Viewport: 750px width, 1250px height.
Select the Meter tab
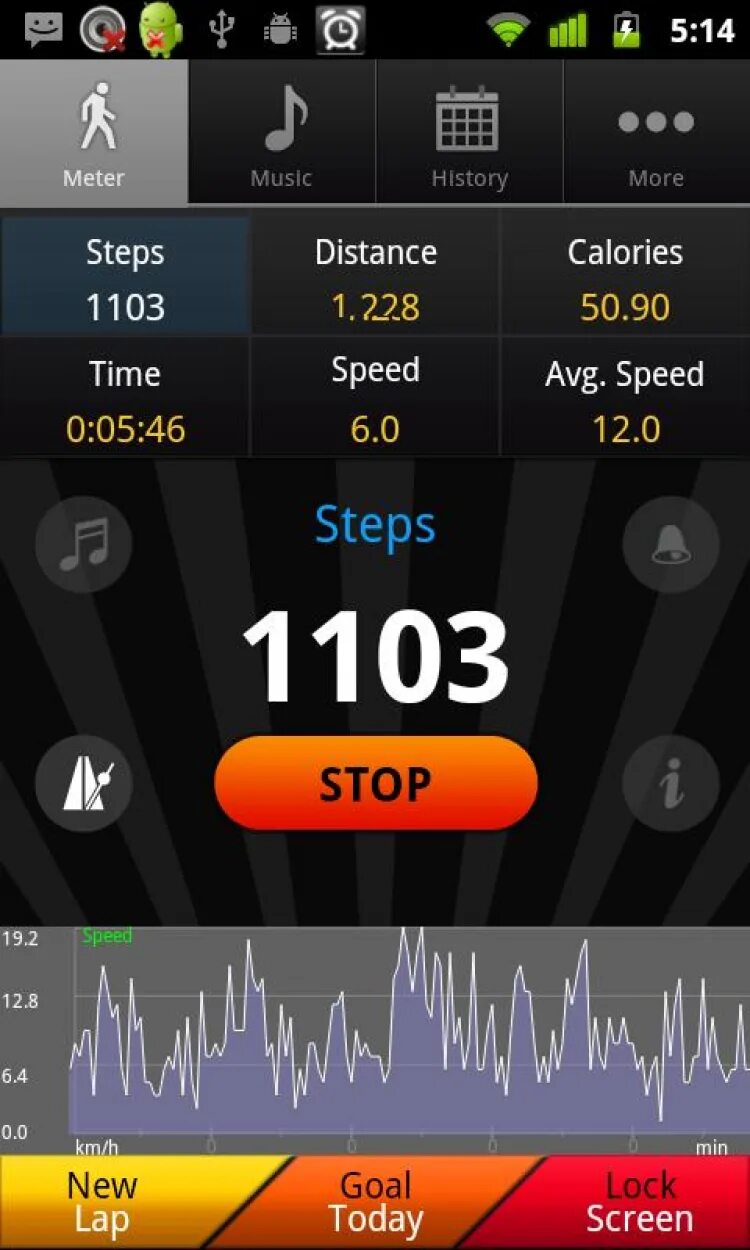coord(94,134)
